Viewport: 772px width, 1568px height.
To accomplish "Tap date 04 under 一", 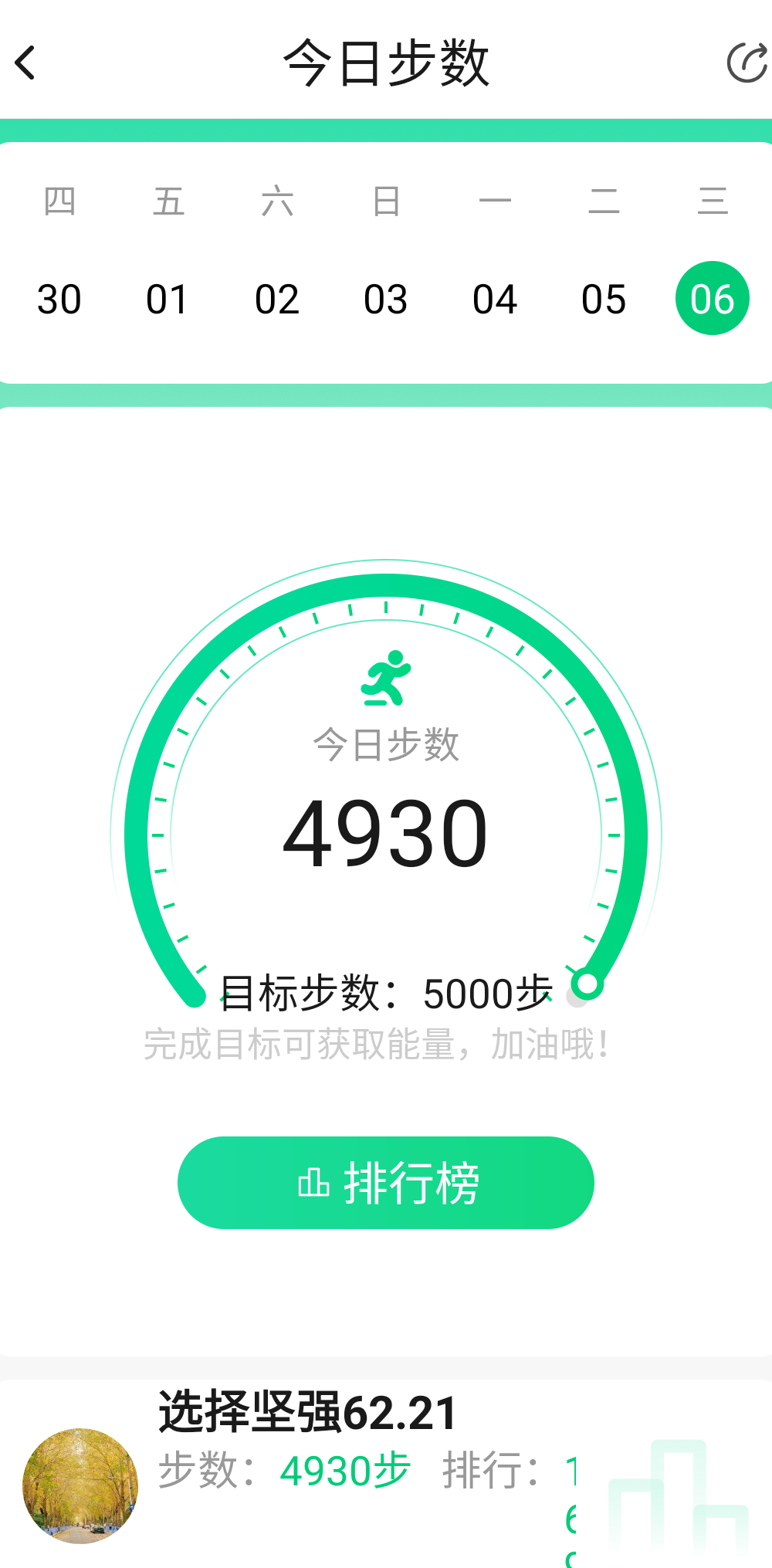I will tap(495, 299).
